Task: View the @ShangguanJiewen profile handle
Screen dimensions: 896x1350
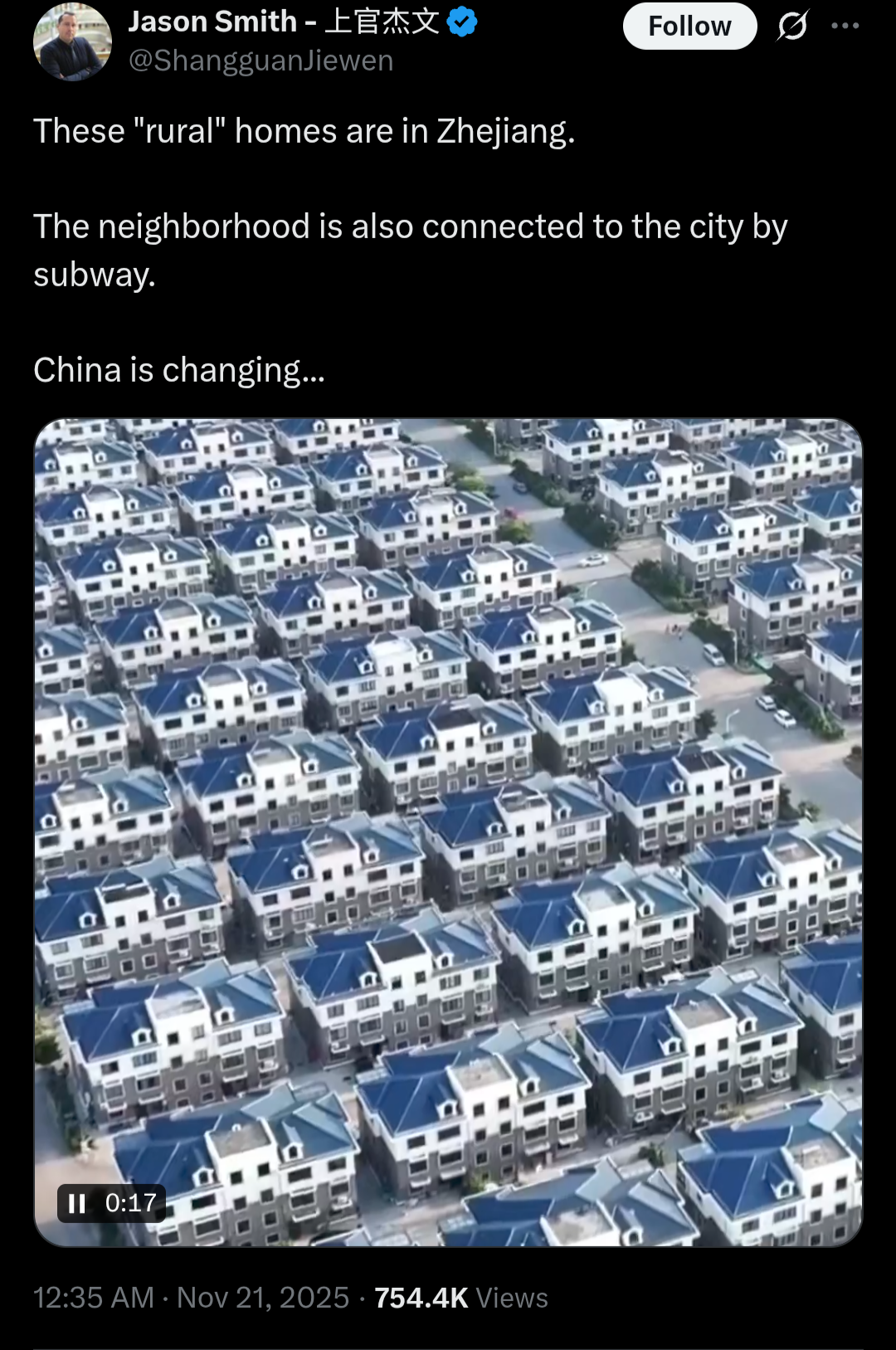Action: click(x=261, y=61)
